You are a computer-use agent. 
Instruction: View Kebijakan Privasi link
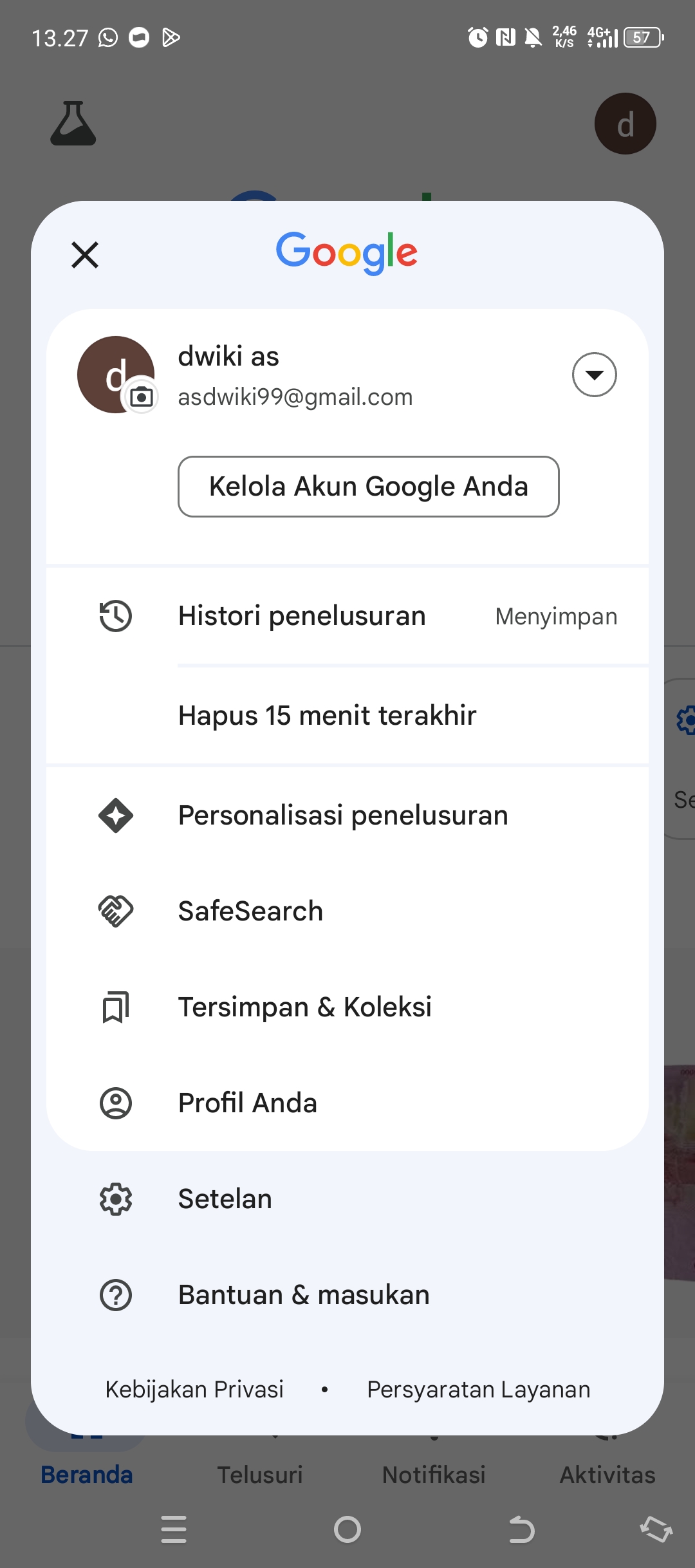click(x=194, y=1390)
